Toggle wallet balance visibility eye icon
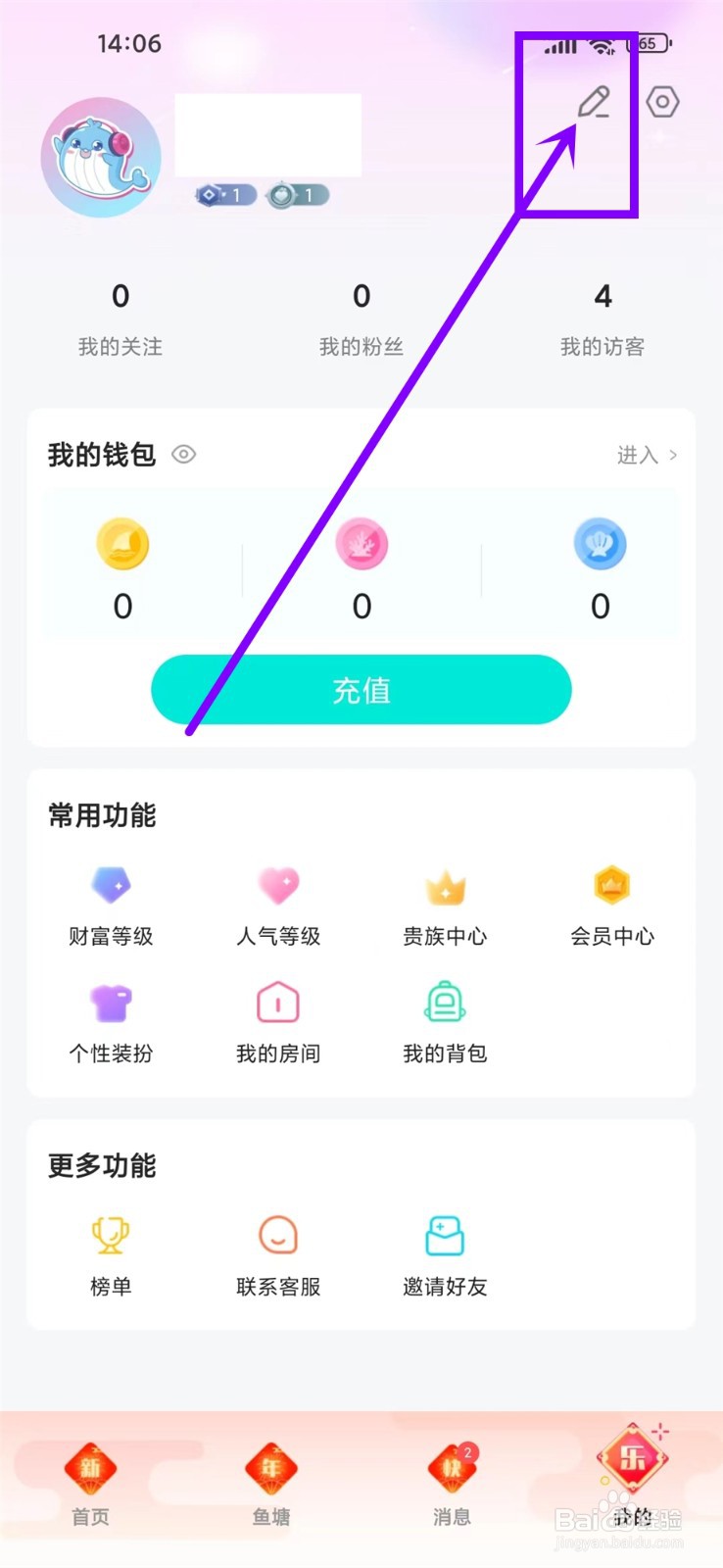Screen dimensions: 723x1568 point(184,455)
